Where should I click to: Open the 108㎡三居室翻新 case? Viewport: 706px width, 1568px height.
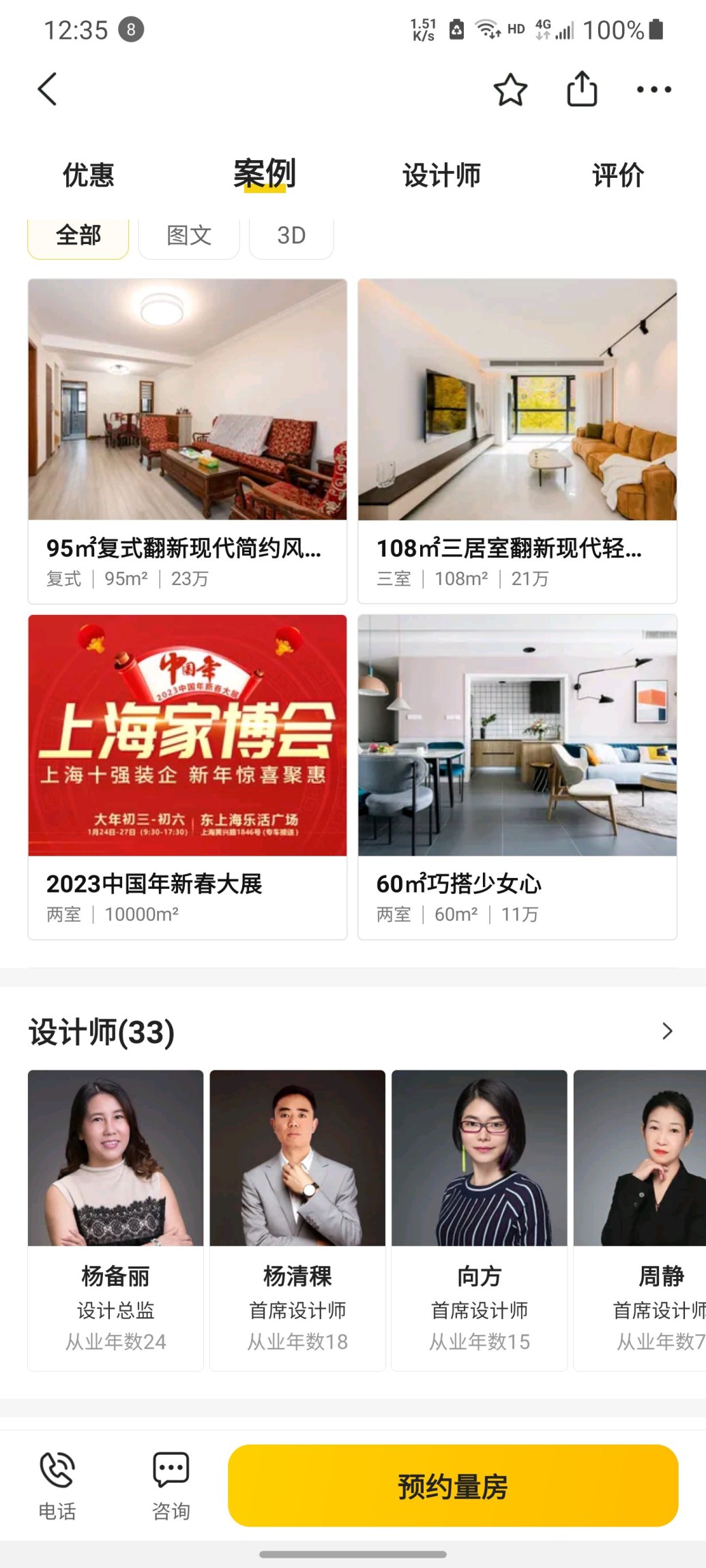pyautogui.click(x=517, y=440)
